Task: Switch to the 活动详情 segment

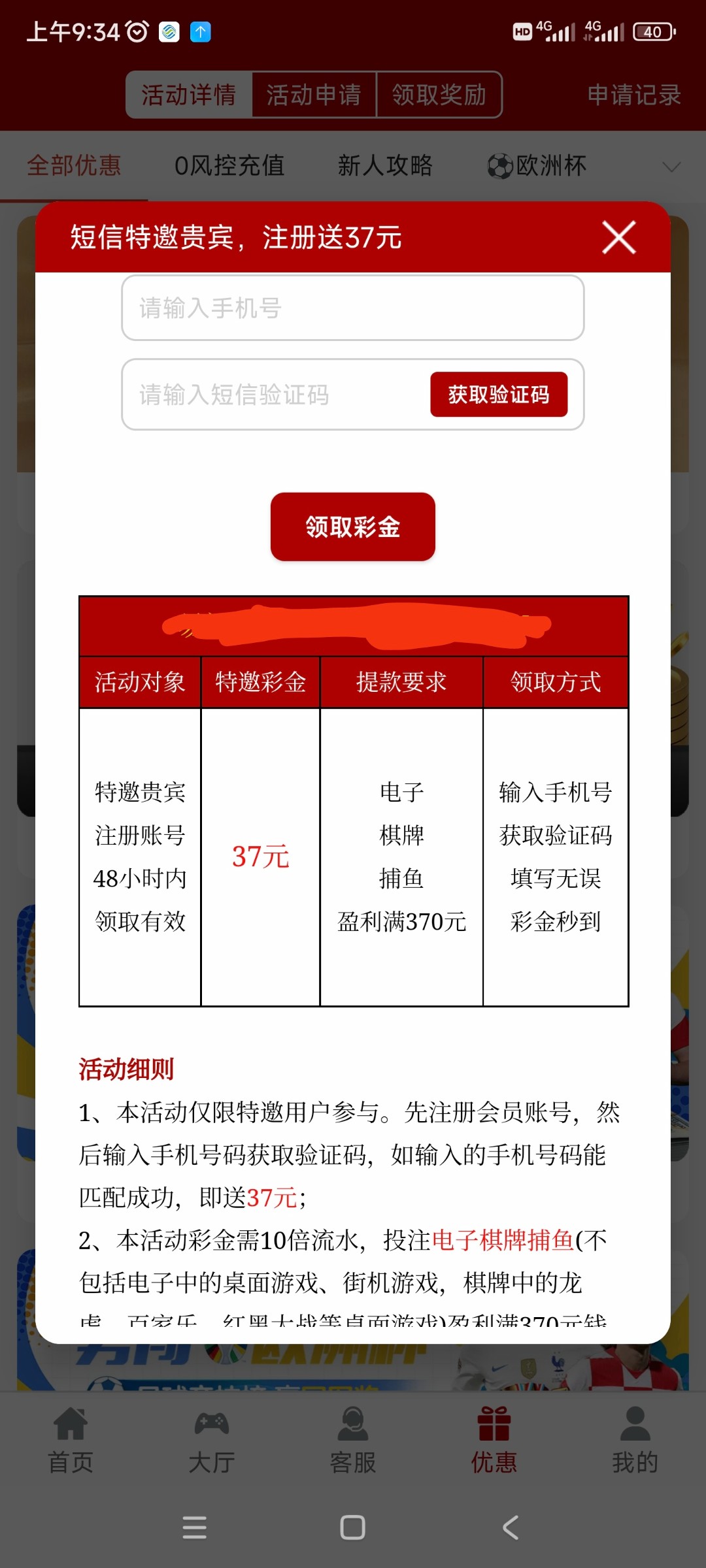Action: click(189, 95)
